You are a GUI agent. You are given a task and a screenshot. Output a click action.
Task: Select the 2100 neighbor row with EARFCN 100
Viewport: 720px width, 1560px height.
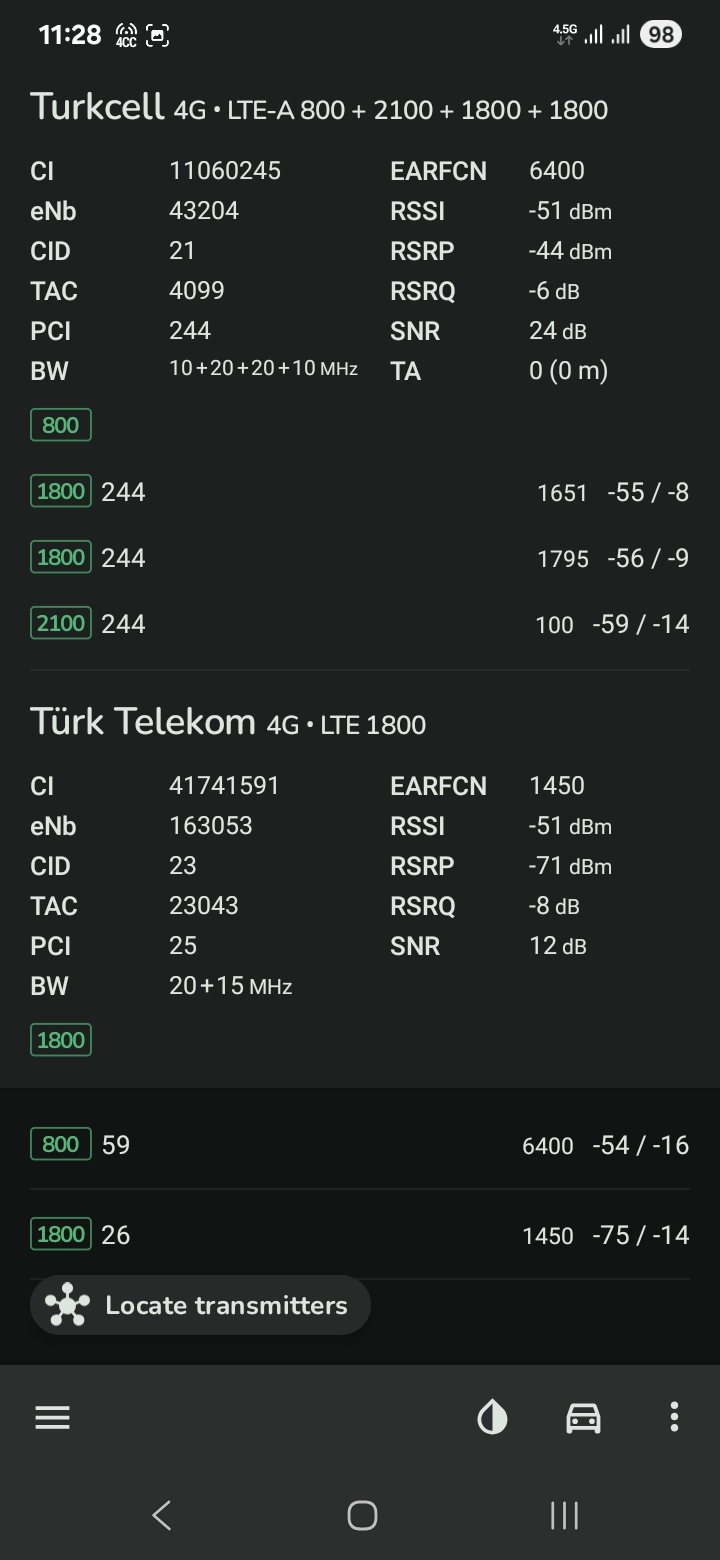click(360, 624)
